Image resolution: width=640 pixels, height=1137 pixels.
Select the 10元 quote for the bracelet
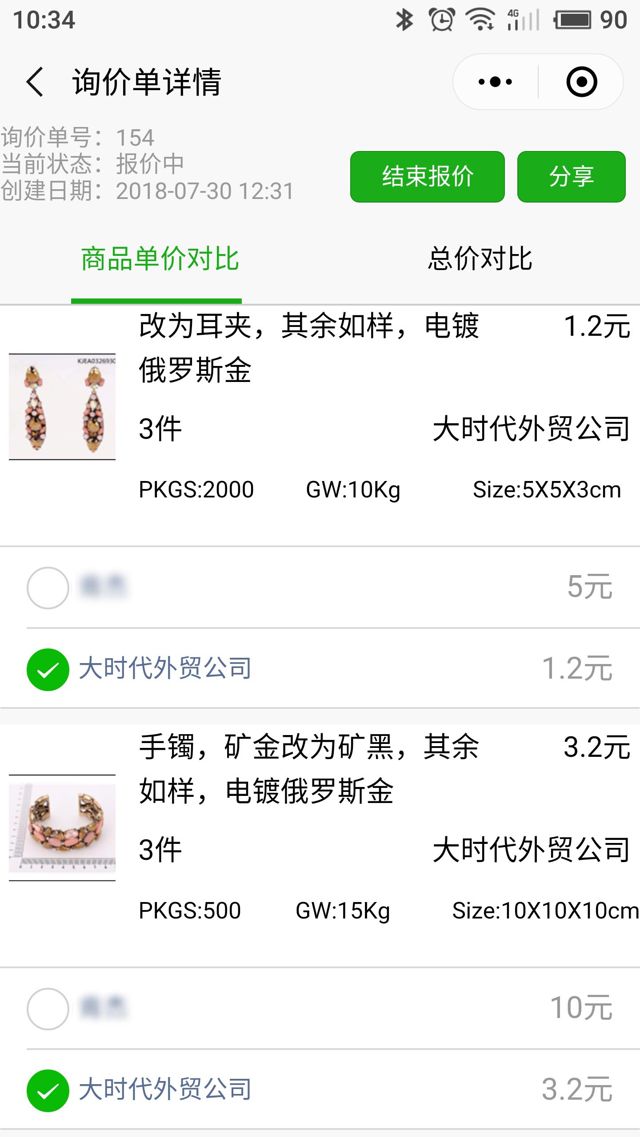tap(48, 1009)
